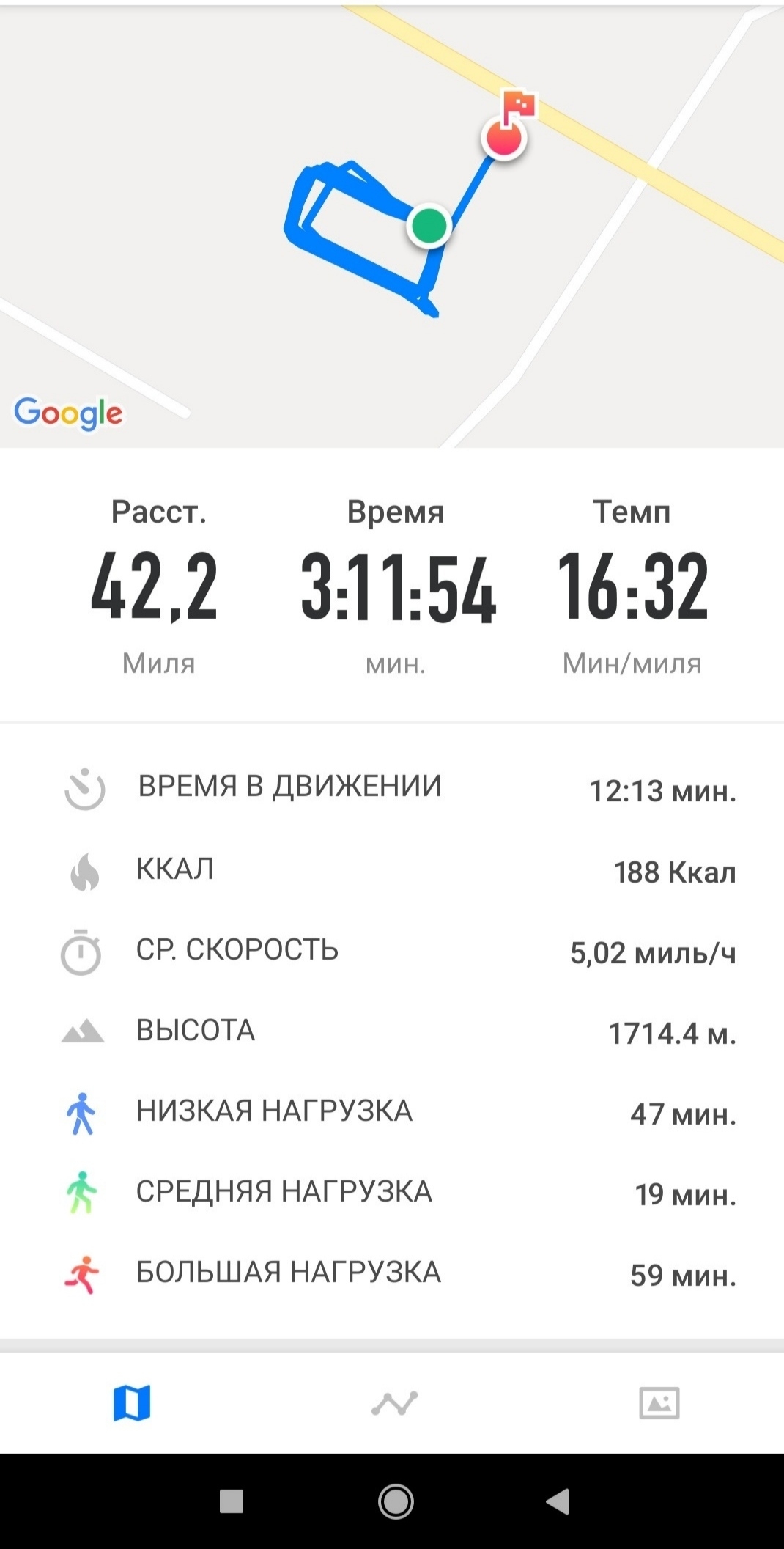Open recent apps with square button
Screen dimensions: 784x1549
pyautogui.click(x=232, y=1501)
